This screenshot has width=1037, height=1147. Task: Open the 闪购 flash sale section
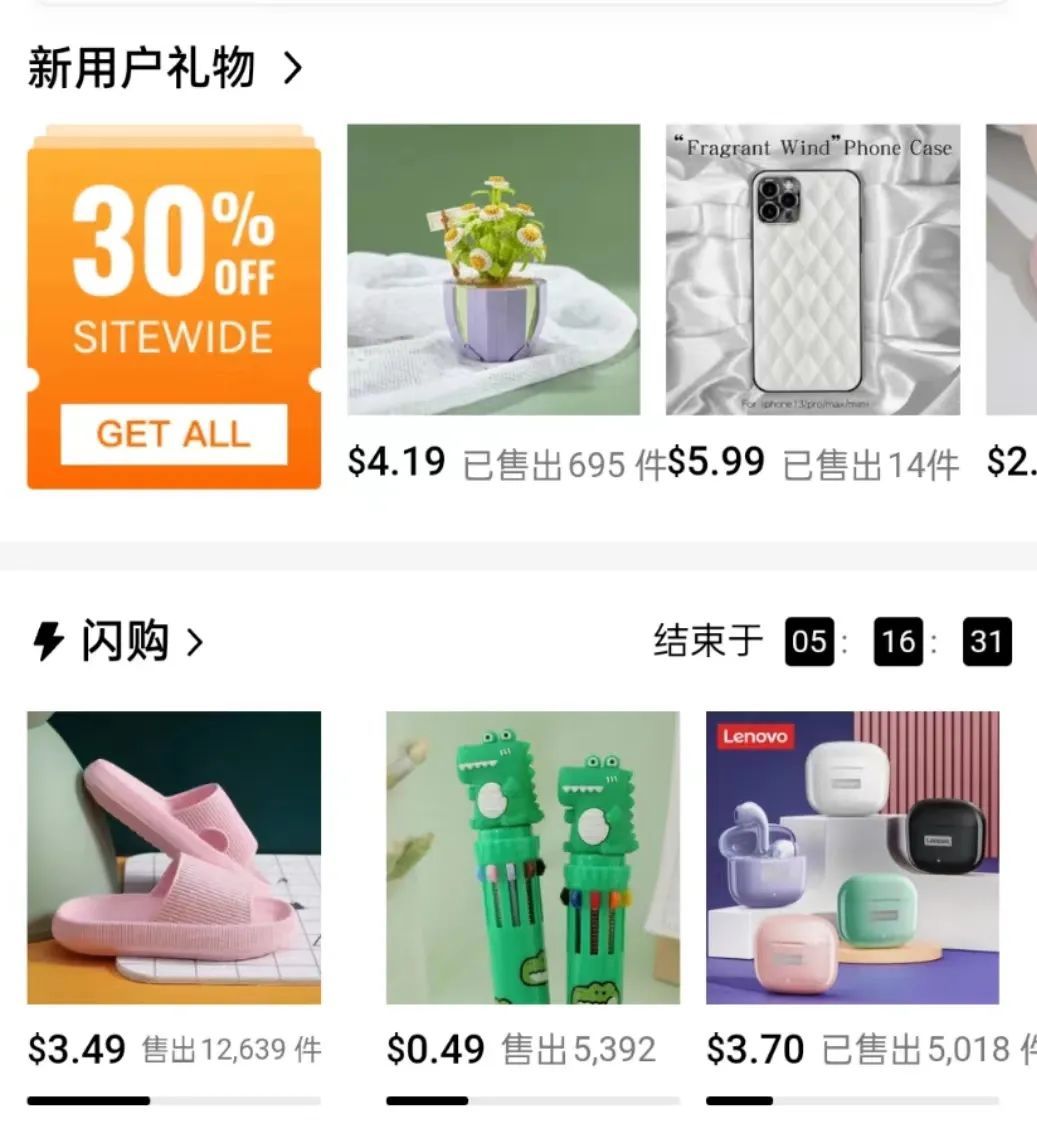(118, 641)
